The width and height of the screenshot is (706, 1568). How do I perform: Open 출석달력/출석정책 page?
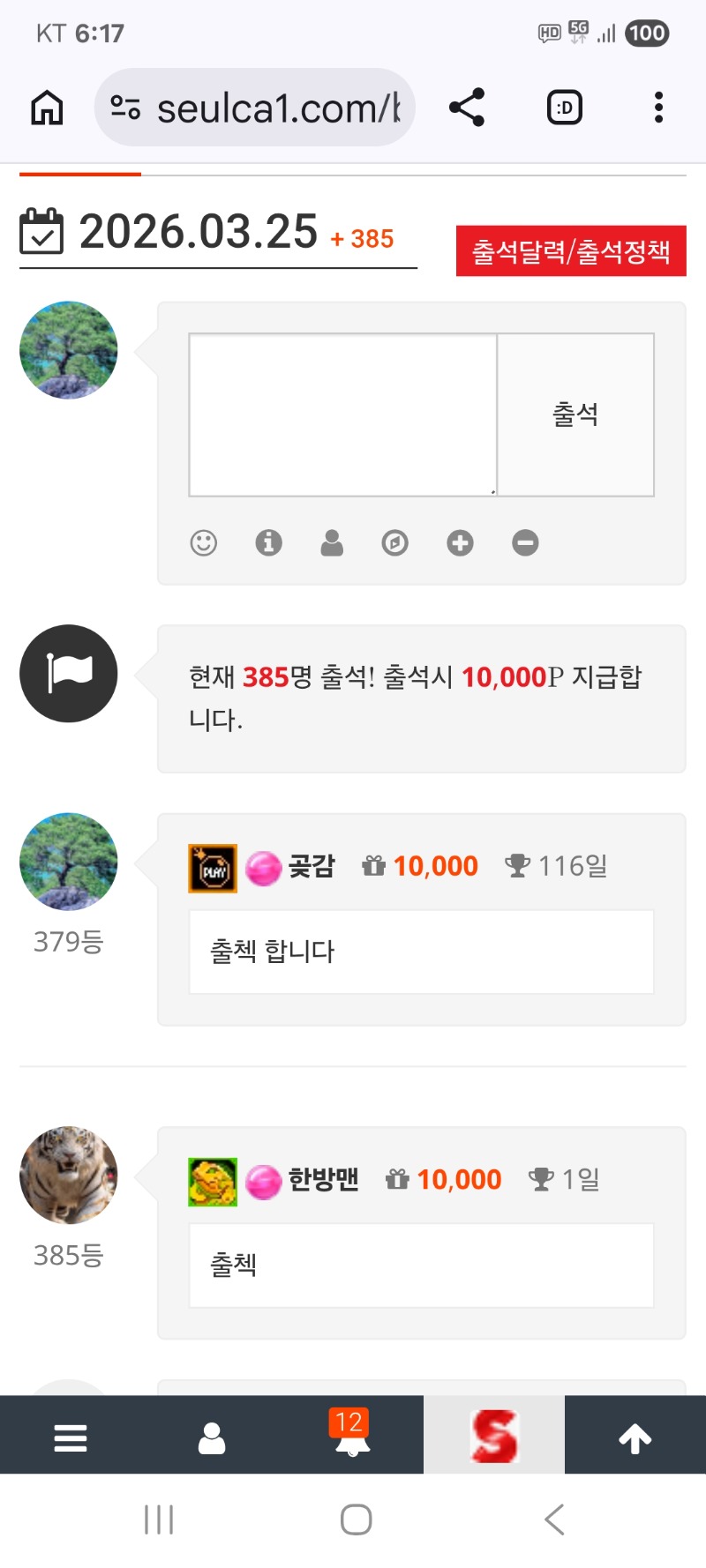coord(571,251)
